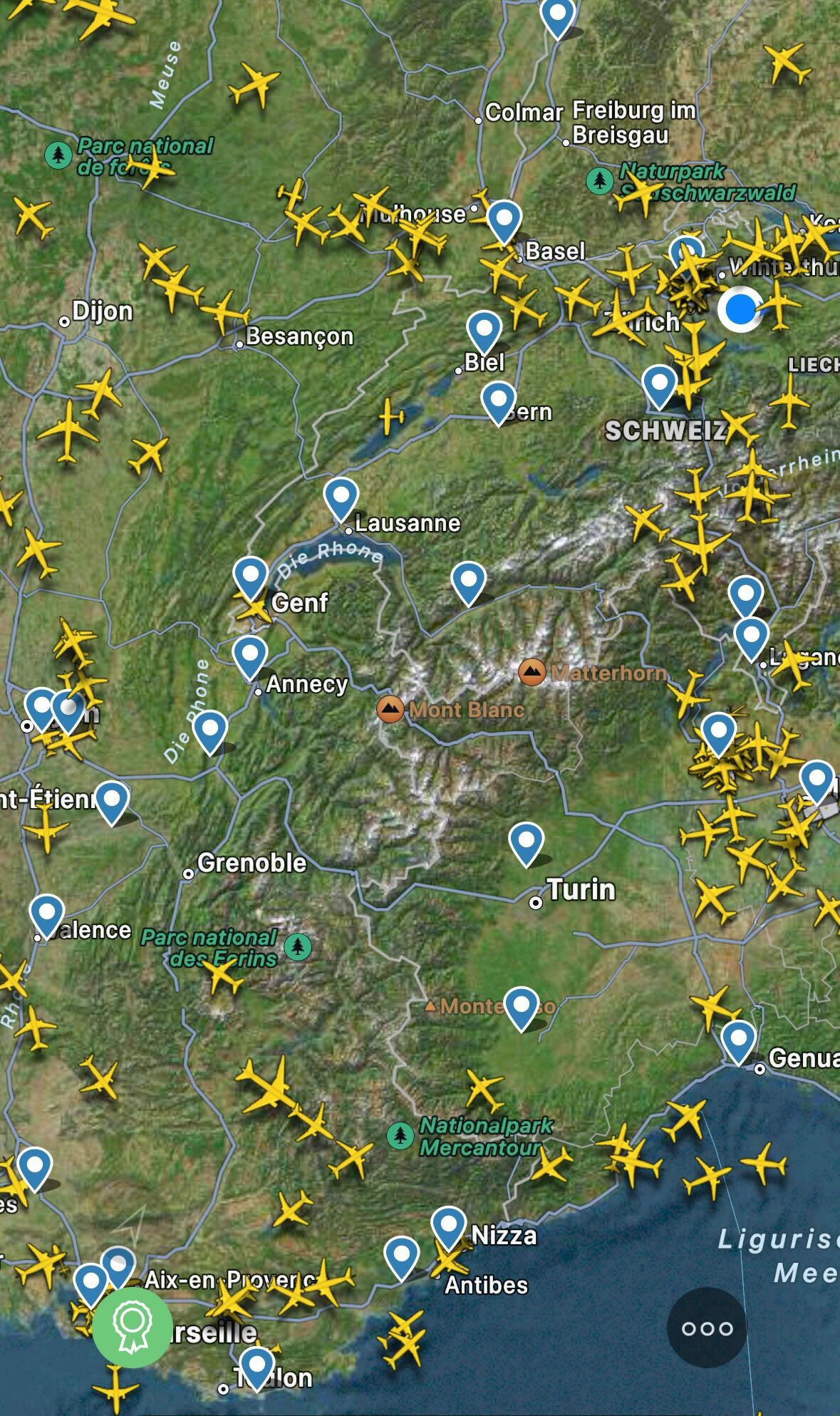Screen dimensions: 840x1416
Task: Open the Genf airport pin
Action: tap(250, 576)
